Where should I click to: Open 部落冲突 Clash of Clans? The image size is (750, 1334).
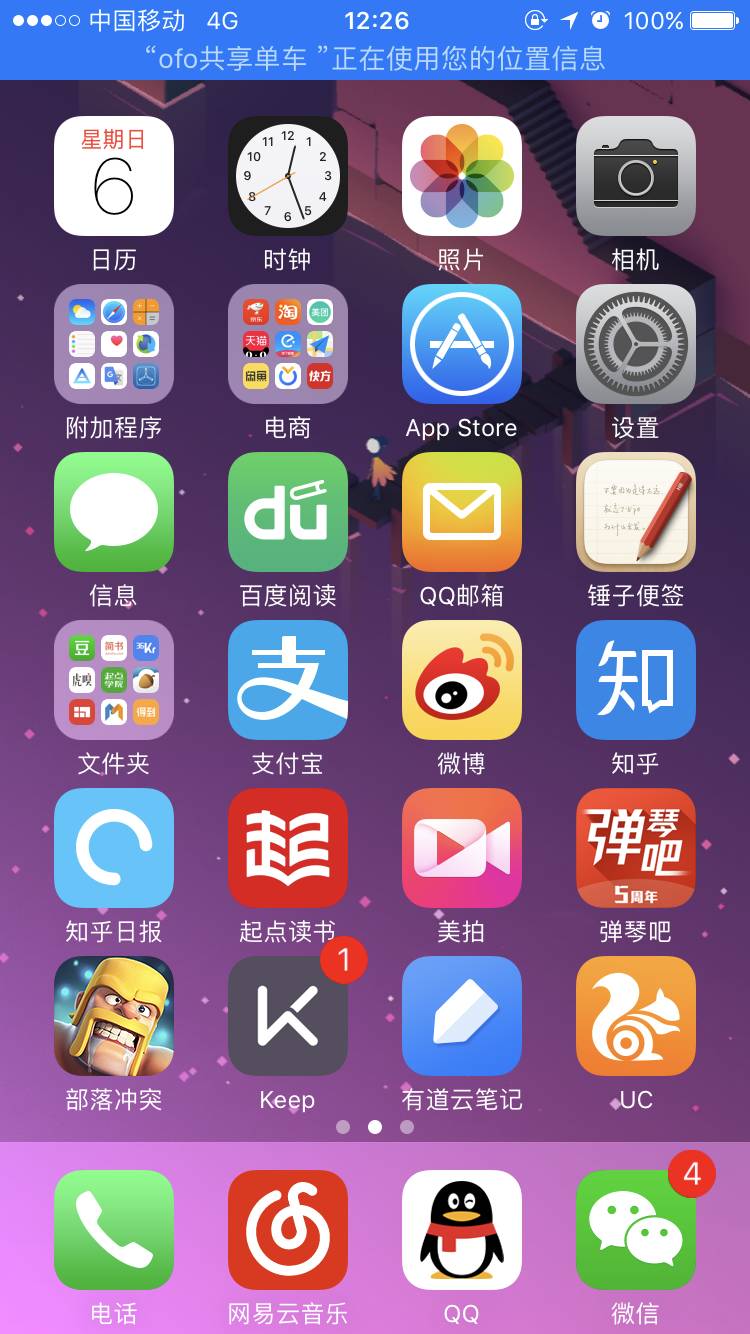tap(113, 1016)
